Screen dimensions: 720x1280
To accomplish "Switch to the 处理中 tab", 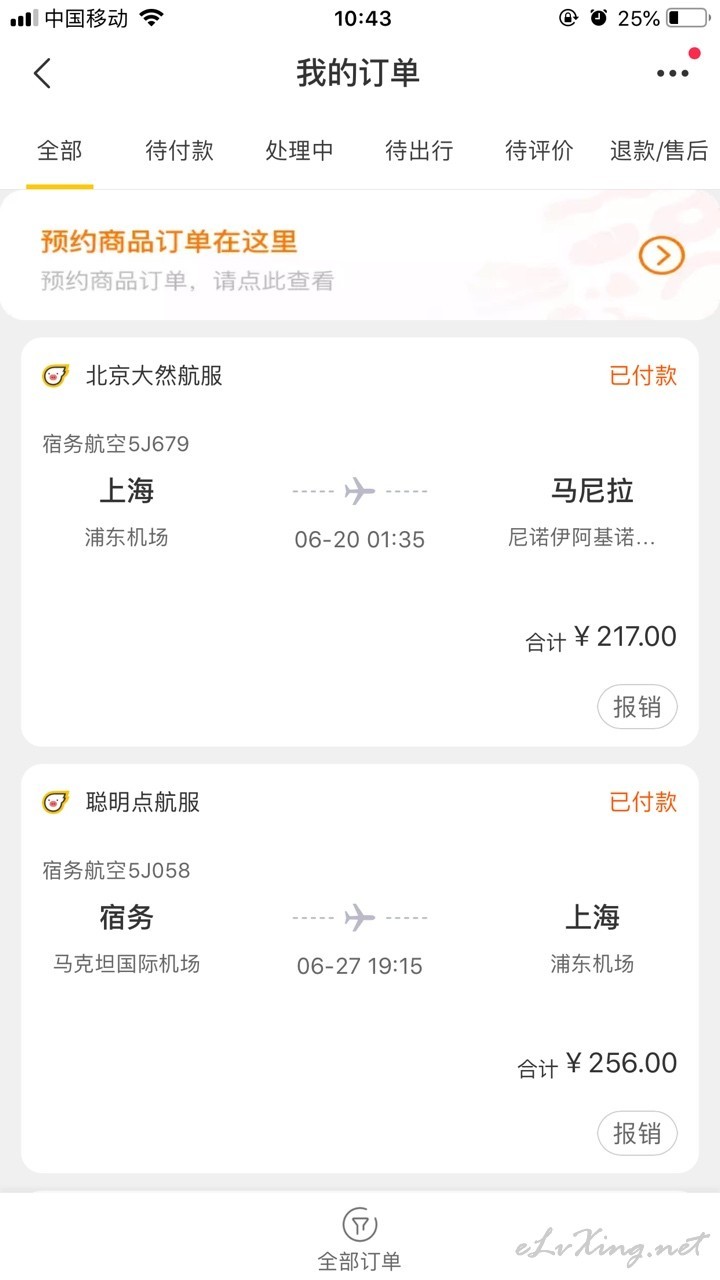I will (x=300, y=151).
